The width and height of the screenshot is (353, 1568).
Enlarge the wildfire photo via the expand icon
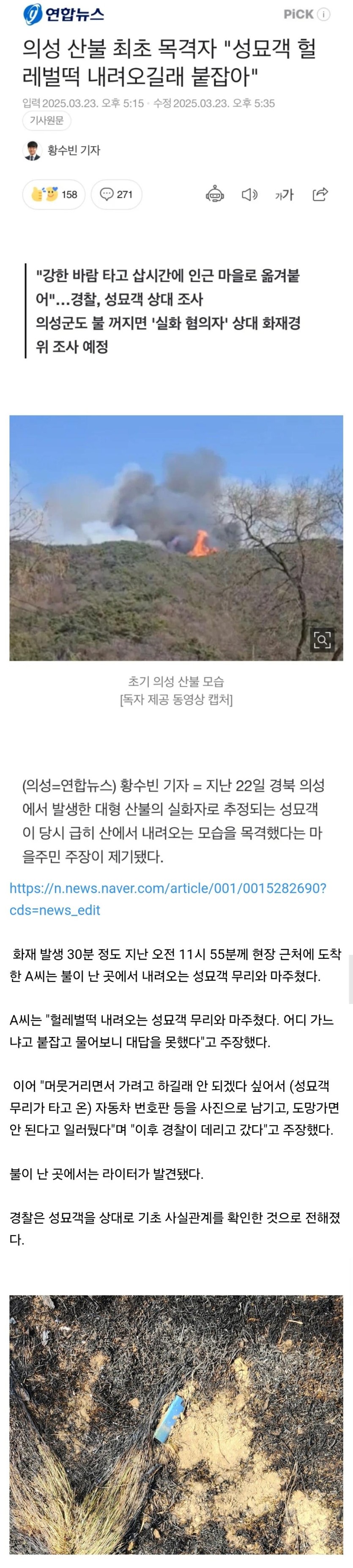[322, 639]
